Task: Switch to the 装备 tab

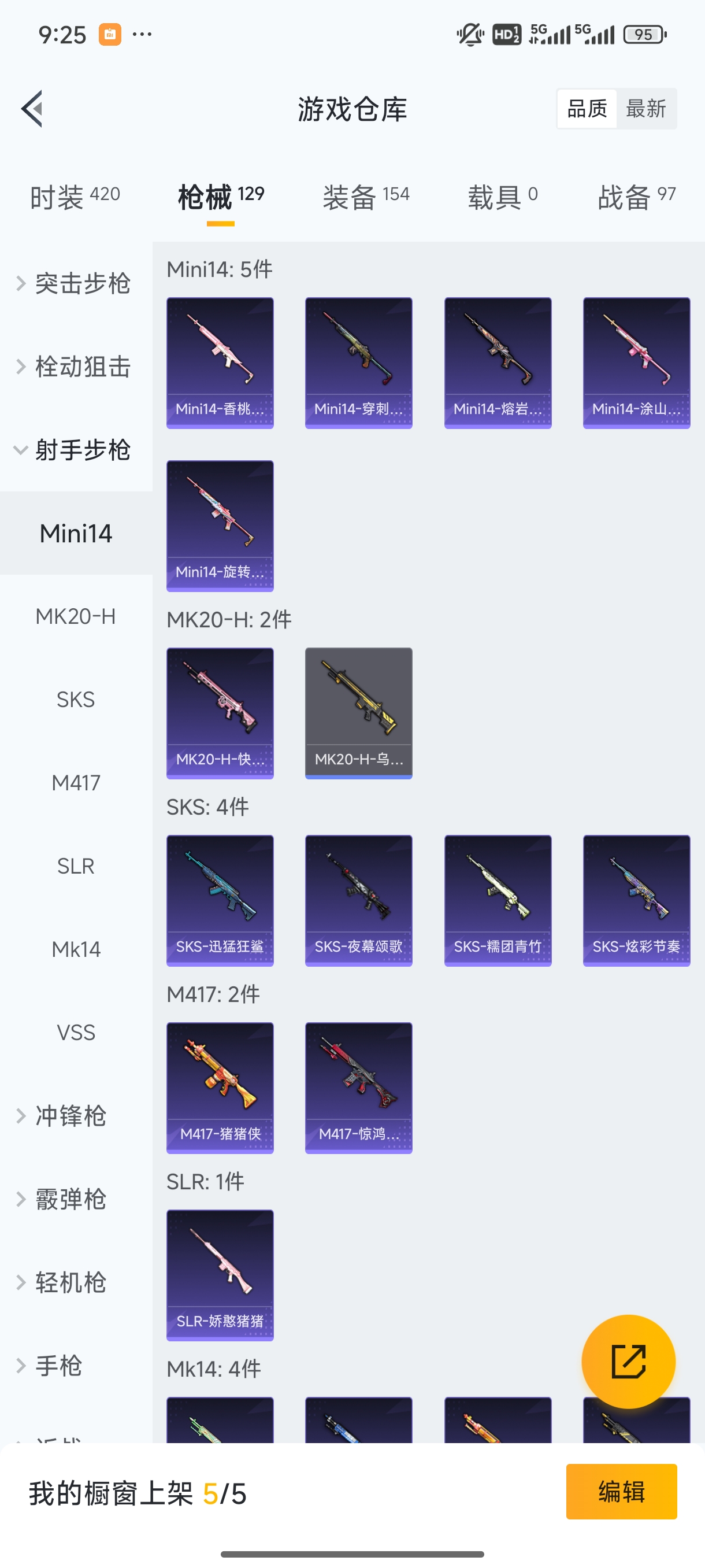Action: click(366, 197)
